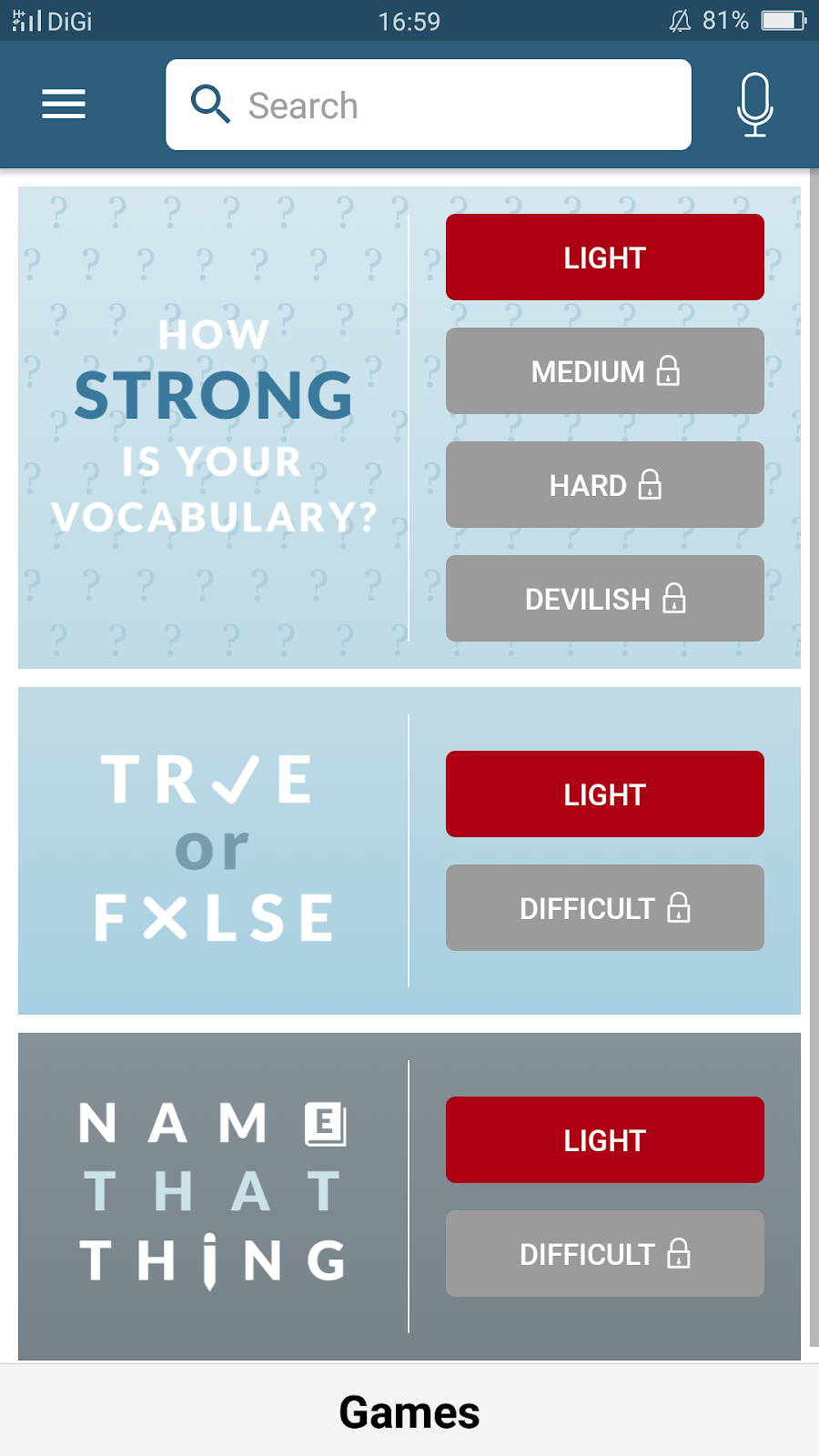Choose Difficult for Name That Thing

(604, 1254)
